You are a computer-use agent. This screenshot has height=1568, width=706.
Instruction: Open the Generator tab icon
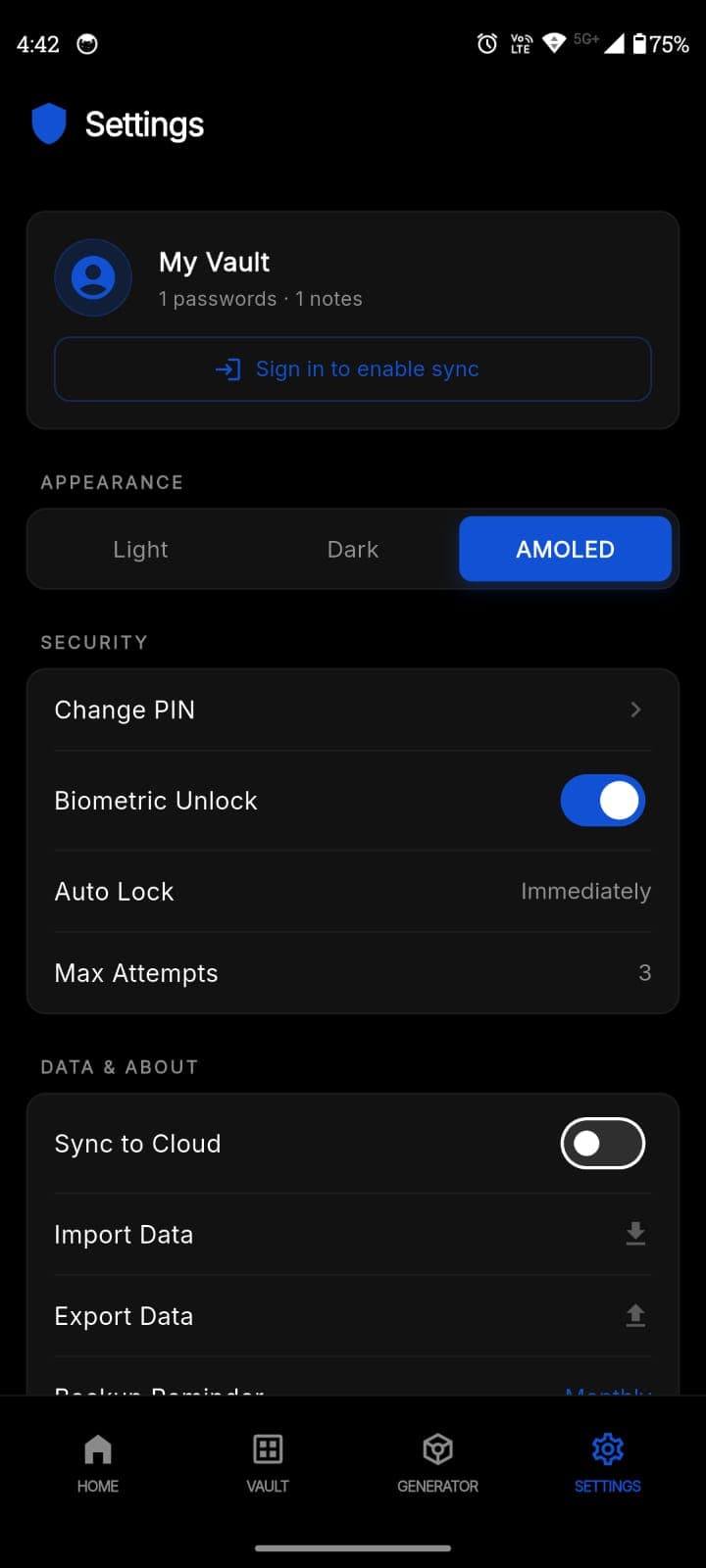point(436,1448)
